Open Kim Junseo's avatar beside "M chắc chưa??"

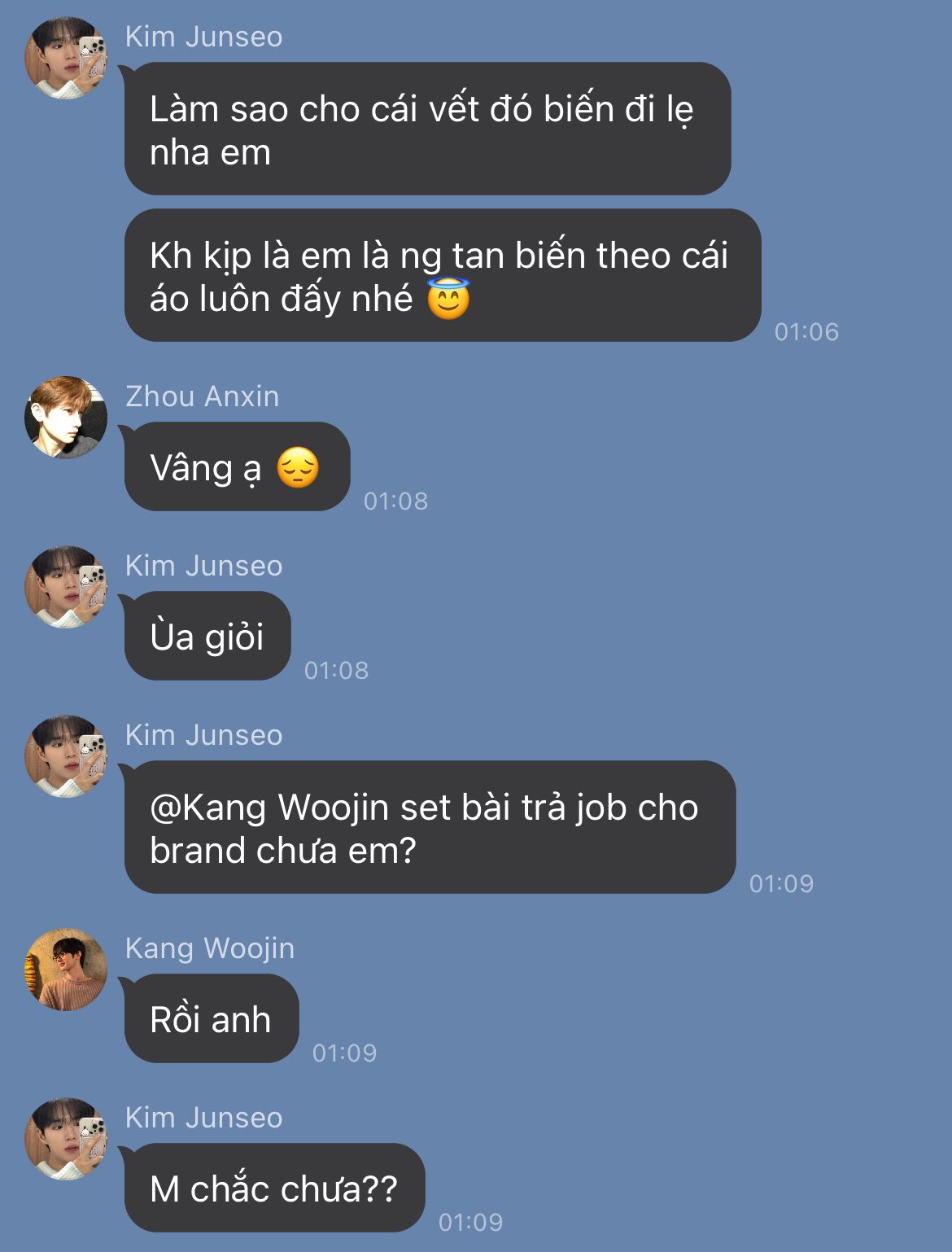click(66, 1139)
